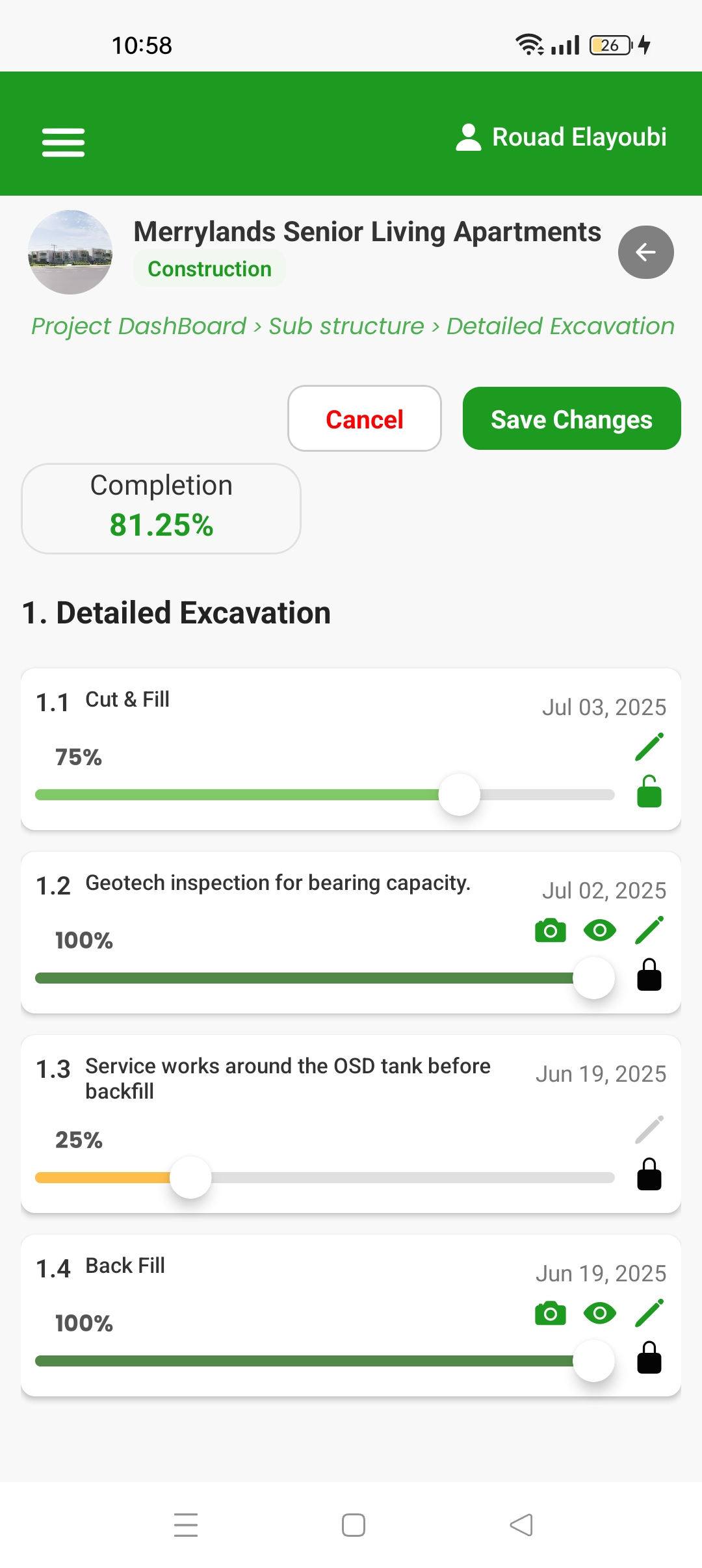The image size is (702, 1568).
Task: View attachments for Geotech inspection task
Action: [x=599, y=930]
